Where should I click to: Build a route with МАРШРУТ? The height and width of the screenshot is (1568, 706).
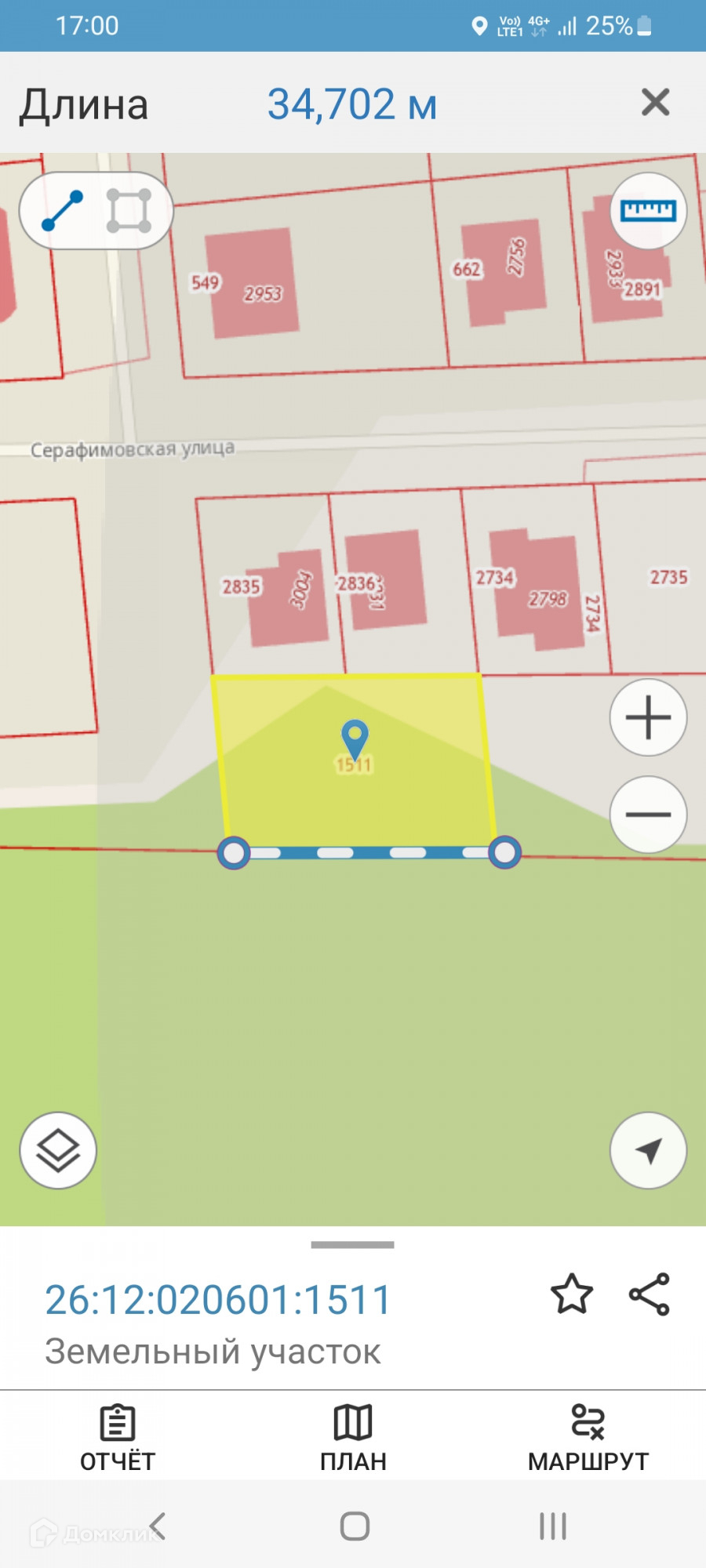coord(588,1438)
